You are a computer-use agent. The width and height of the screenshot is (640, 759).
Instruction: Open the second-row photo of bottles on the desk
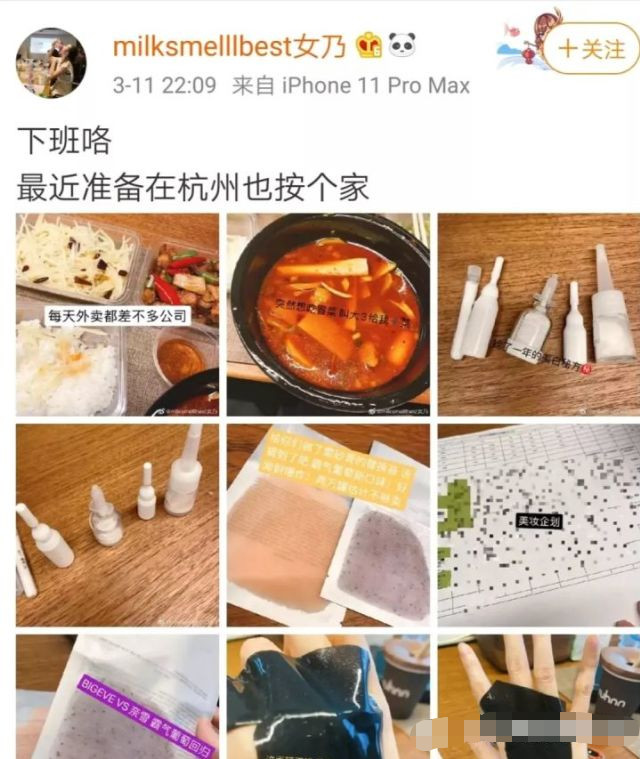point(117,525)
